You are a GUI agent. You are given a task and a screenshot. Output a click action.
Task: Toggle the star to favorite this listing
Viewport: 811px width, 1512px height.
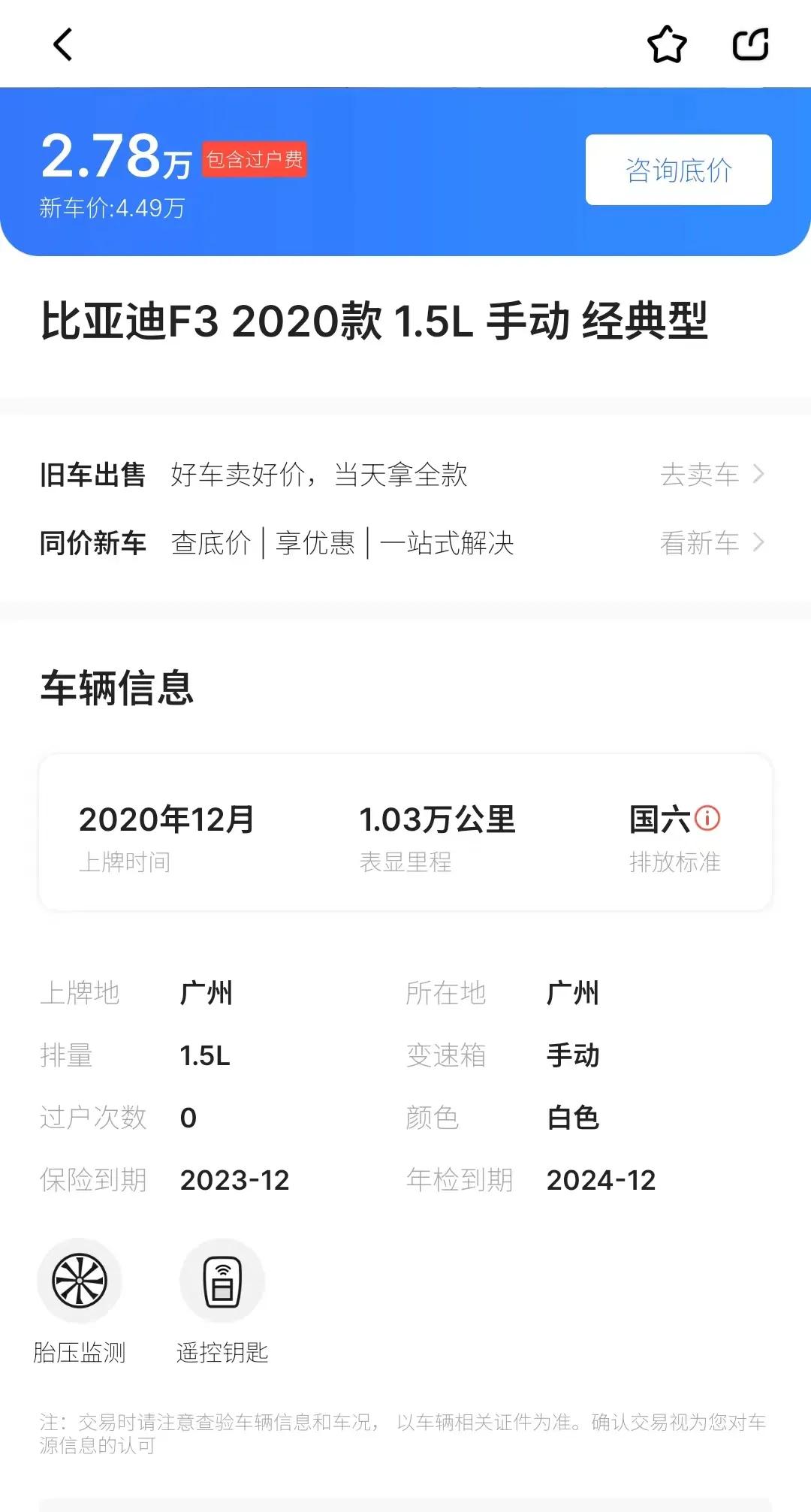point(667,45)
